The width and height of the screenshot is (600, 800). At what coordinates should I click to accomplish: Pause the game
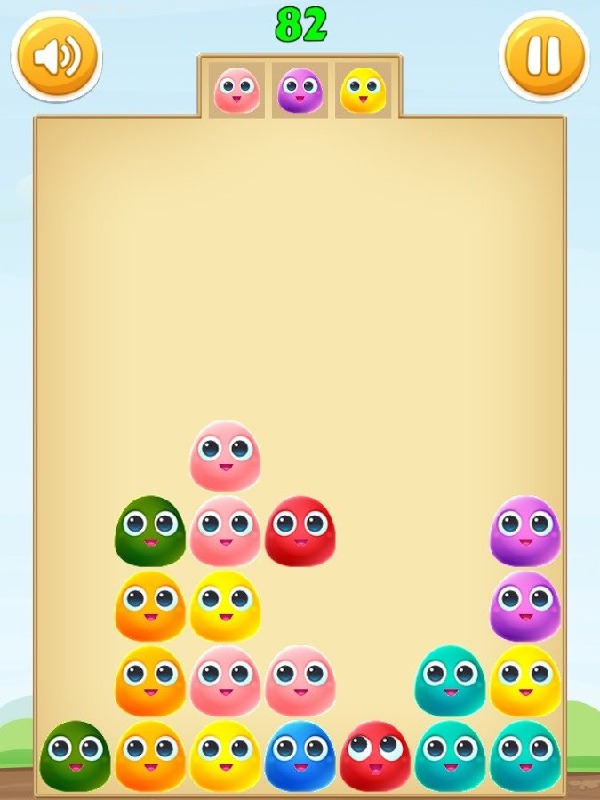543,55
